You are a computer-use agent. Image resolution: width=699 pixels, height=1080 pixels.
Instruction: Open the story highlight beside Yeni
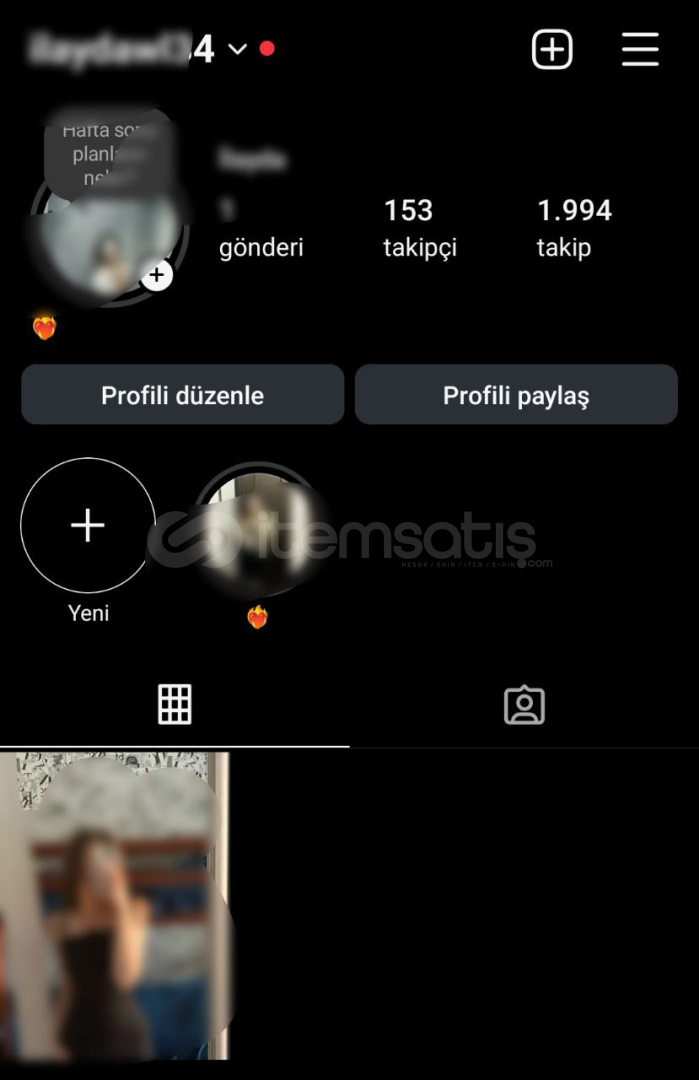click(x=258, y=530)
